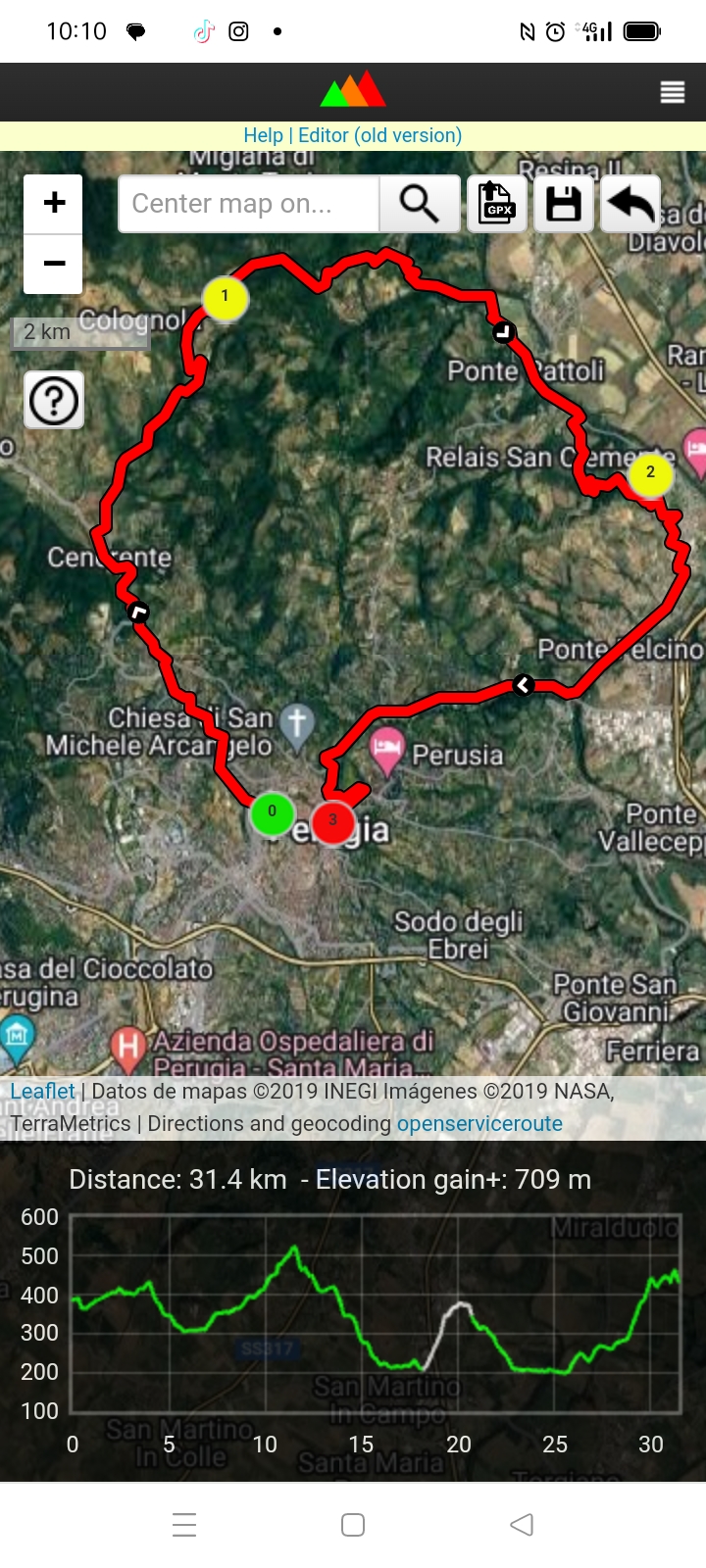The image size is (706, 1568).
Task: Undo the last route point
Action: [630, 204]
